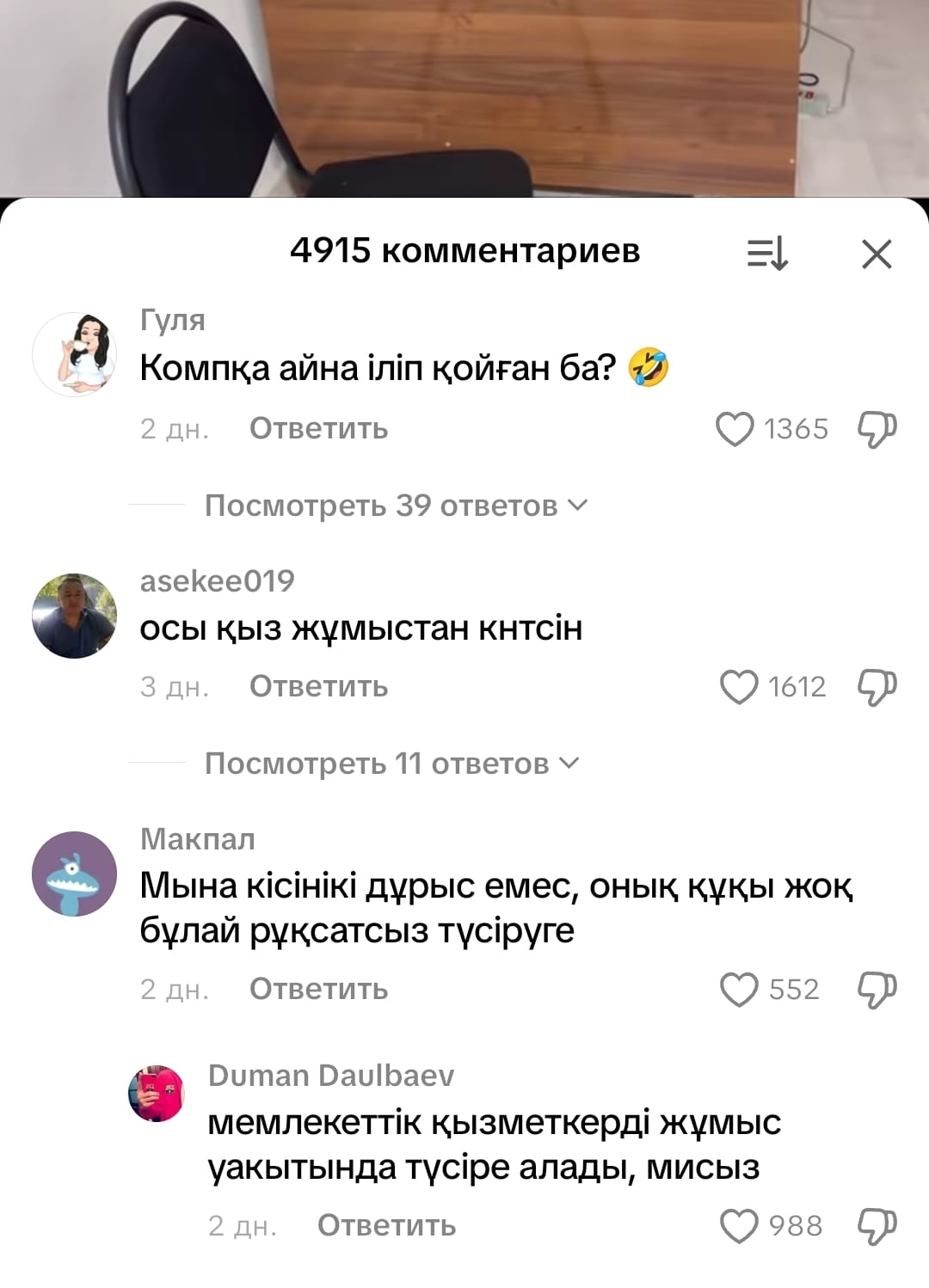Open the comment sorting options

click(x=767, y=254)
